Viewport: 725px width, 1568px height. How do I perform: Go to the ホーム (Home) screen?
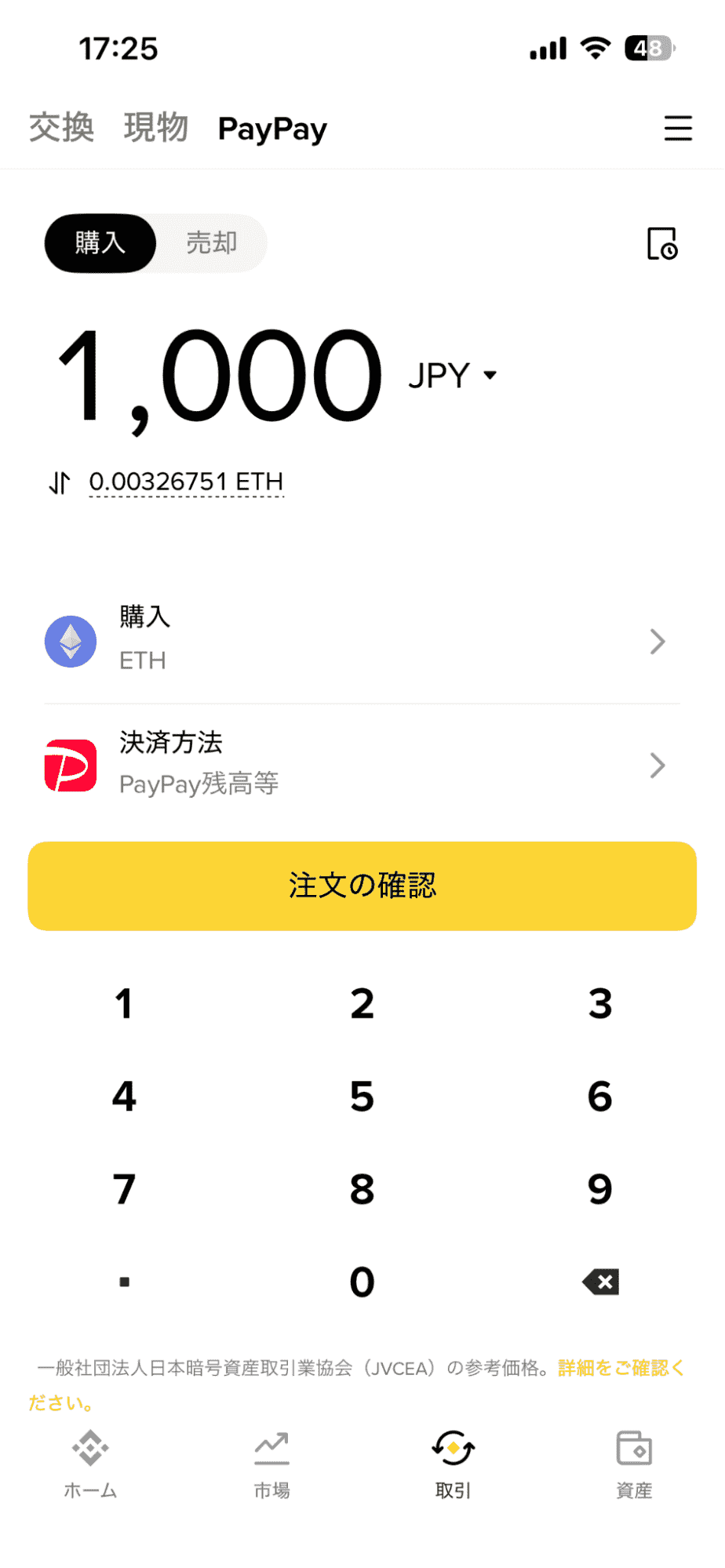click(x=90, y=1465)
